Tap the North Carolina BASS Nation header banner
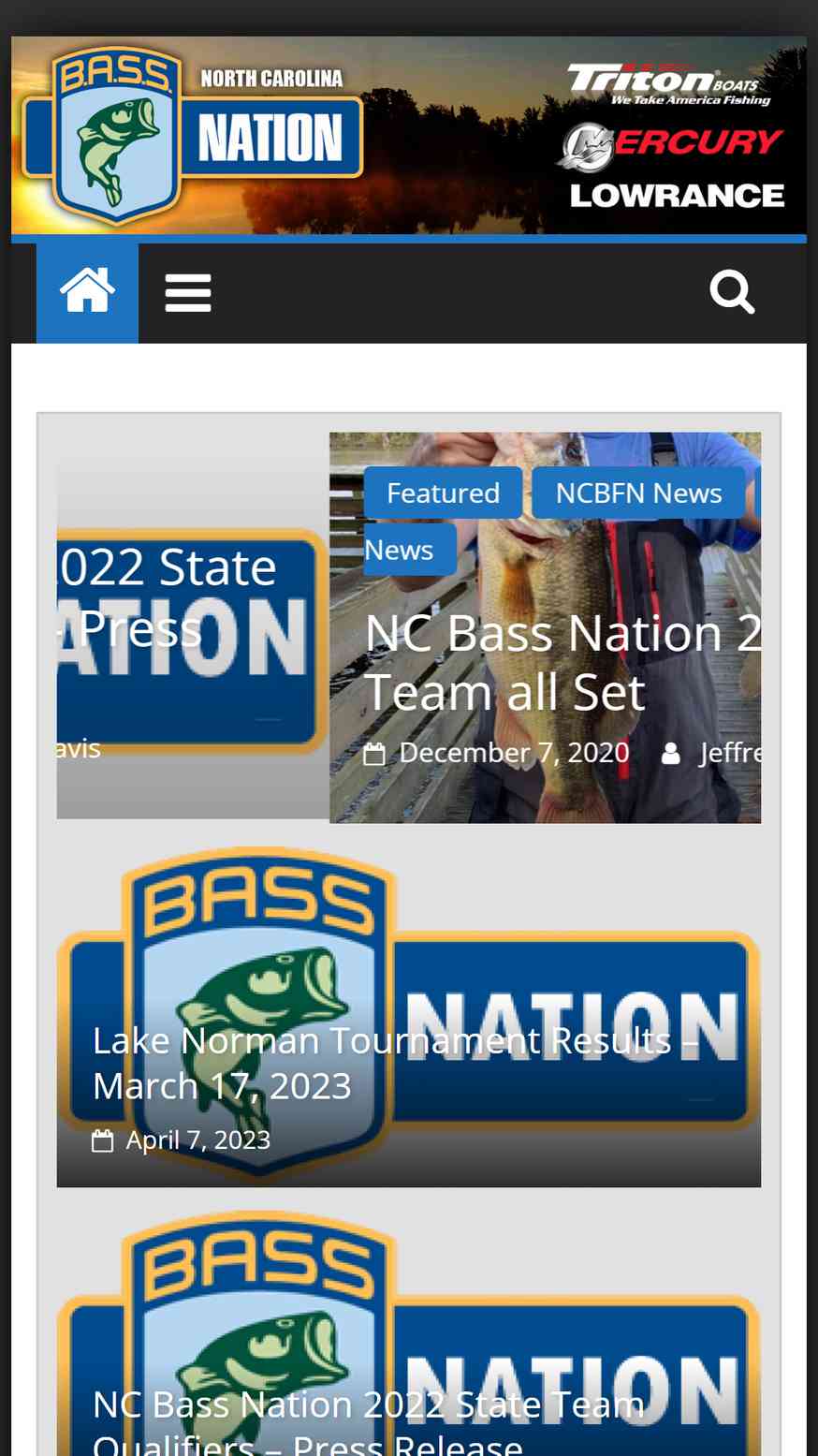The image size is (818, 1456). tap(408, 136)
